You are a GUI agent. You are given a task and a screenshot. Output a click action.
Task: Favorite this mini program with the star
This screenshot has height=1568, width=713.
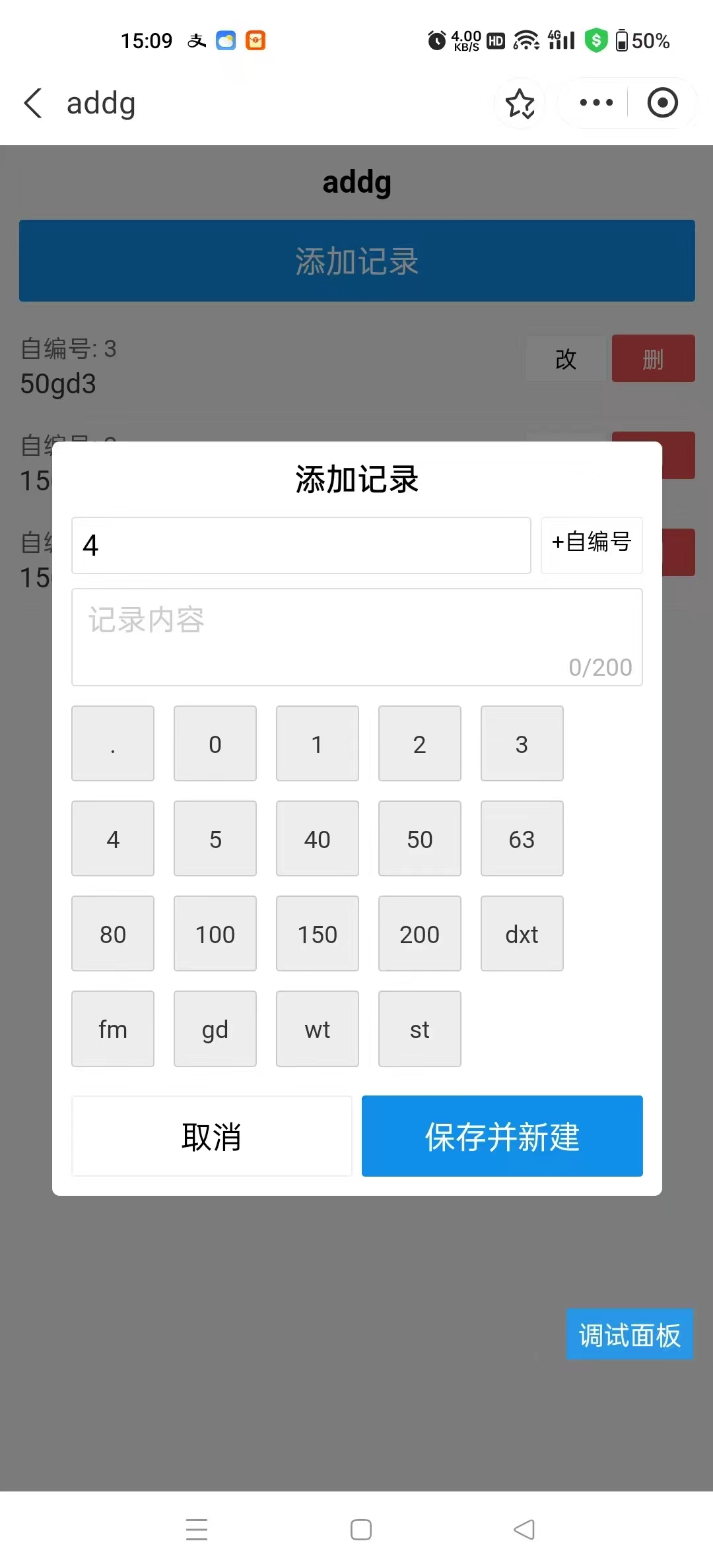520,104
